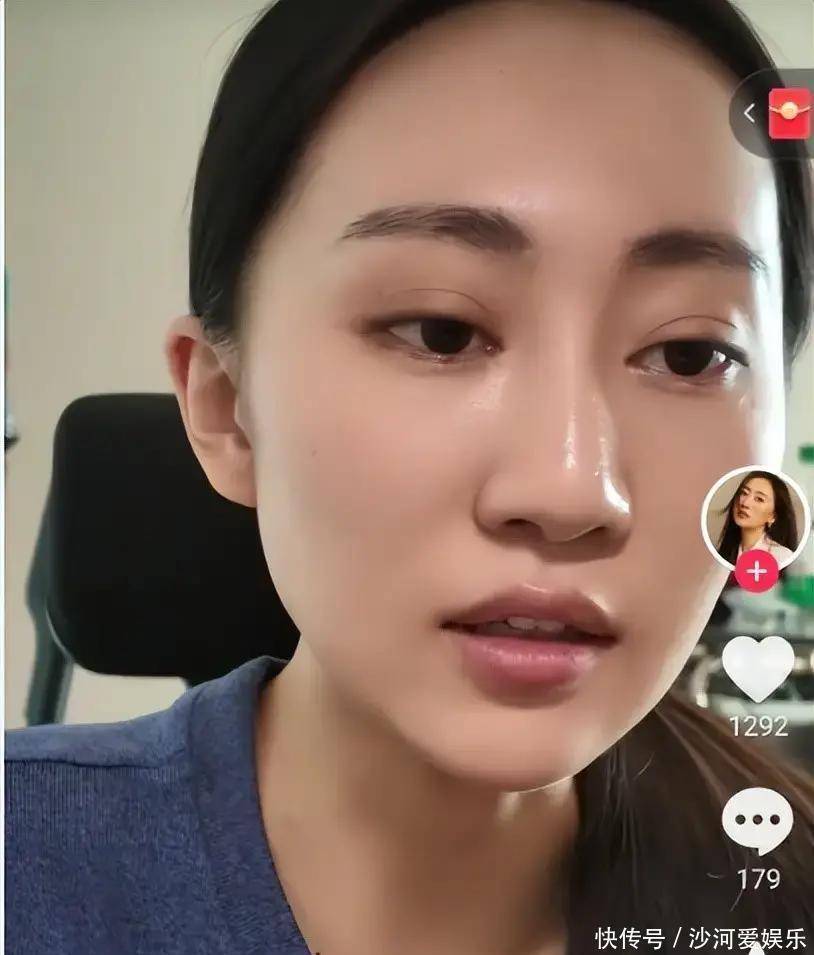The width and height of the screenshot is (814, 955).
Task: Open the red envelope widget
Action: click(x=789, y=114)
